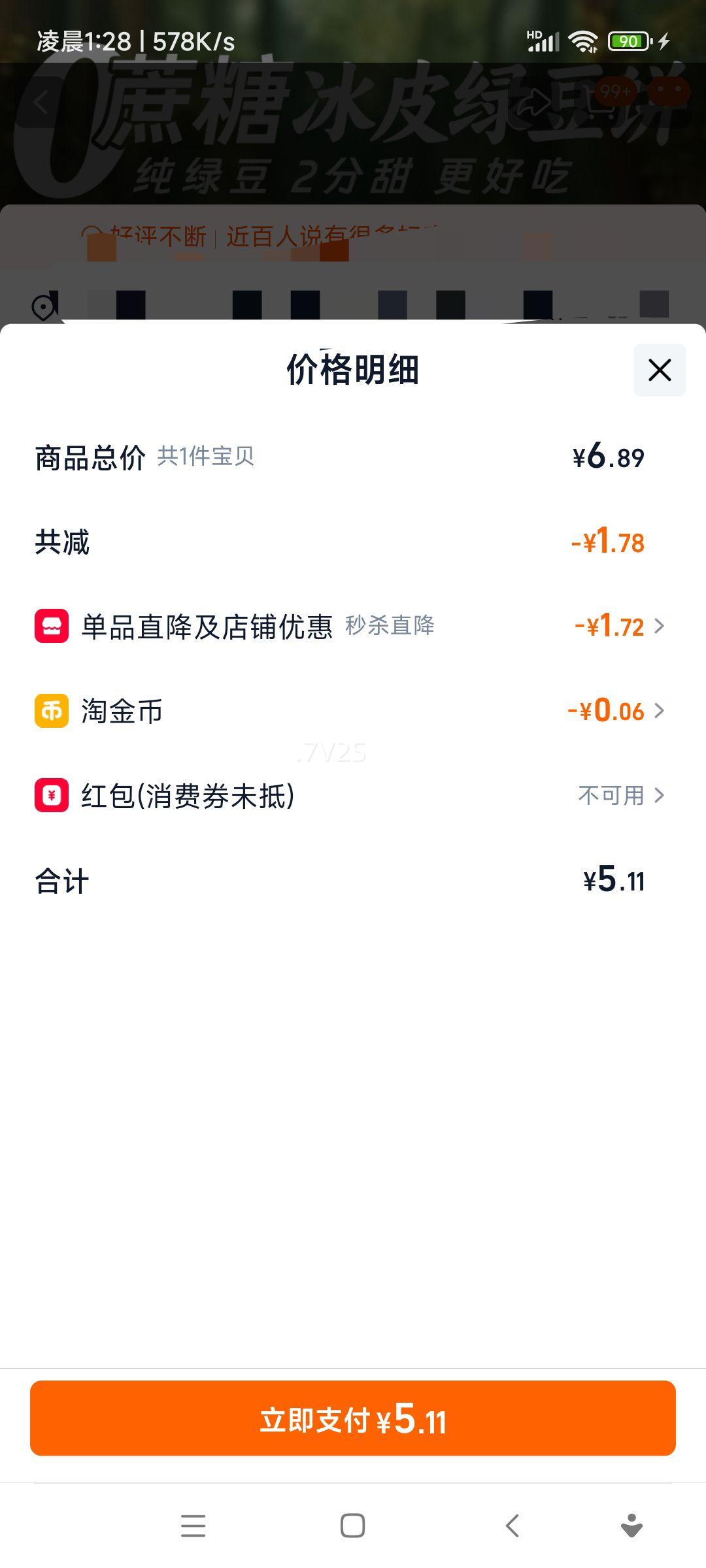Go to the system home screen
This screenshot has width=706, height=1568.
click(x=353, y=1526)
